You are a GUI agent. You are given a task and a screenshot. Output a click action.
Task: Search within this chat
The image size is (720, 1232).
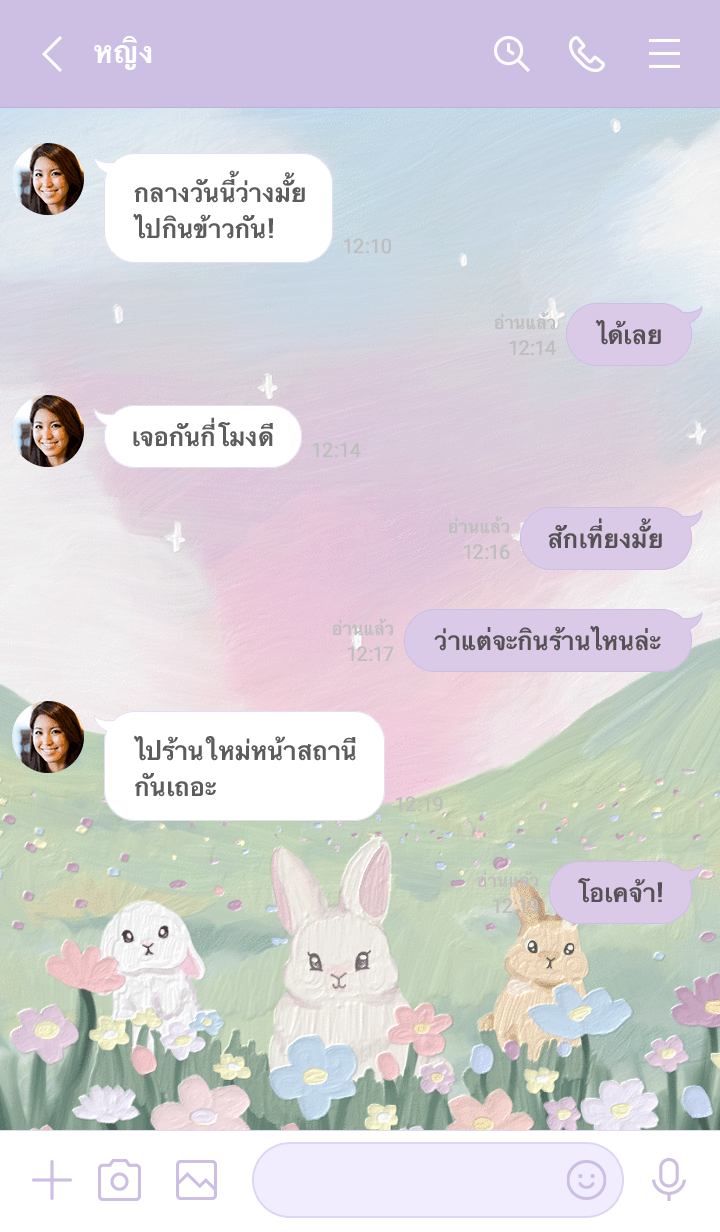point(511,54)
